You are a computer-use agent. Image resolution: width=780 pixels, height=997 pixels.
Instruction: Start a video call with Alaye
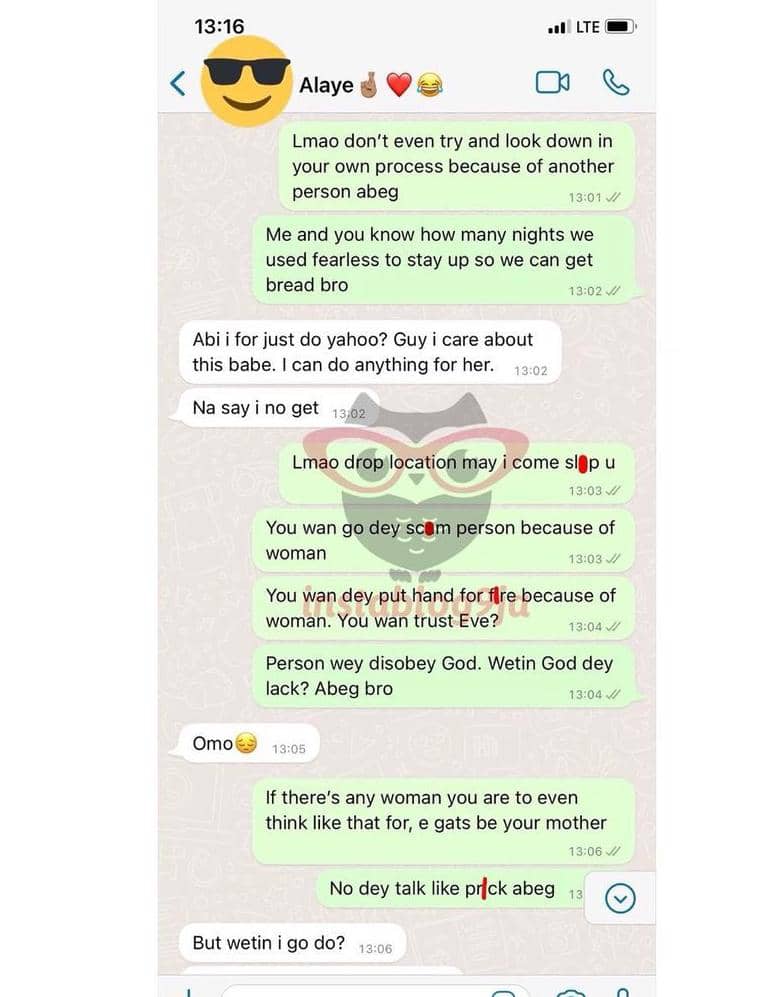tap(552, 82)
